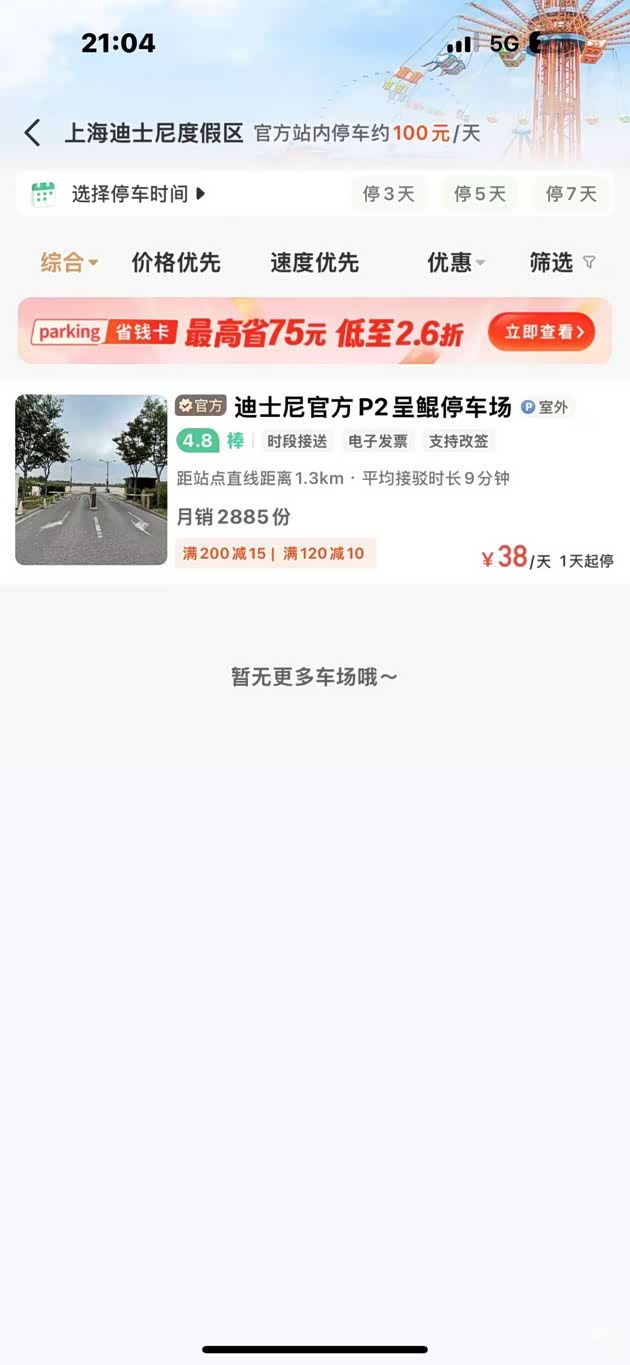Image resolution: width=630 pixels, height=1365 pixels.
Task: Select the 停3天 chip
Action: [x=388, y=194]
